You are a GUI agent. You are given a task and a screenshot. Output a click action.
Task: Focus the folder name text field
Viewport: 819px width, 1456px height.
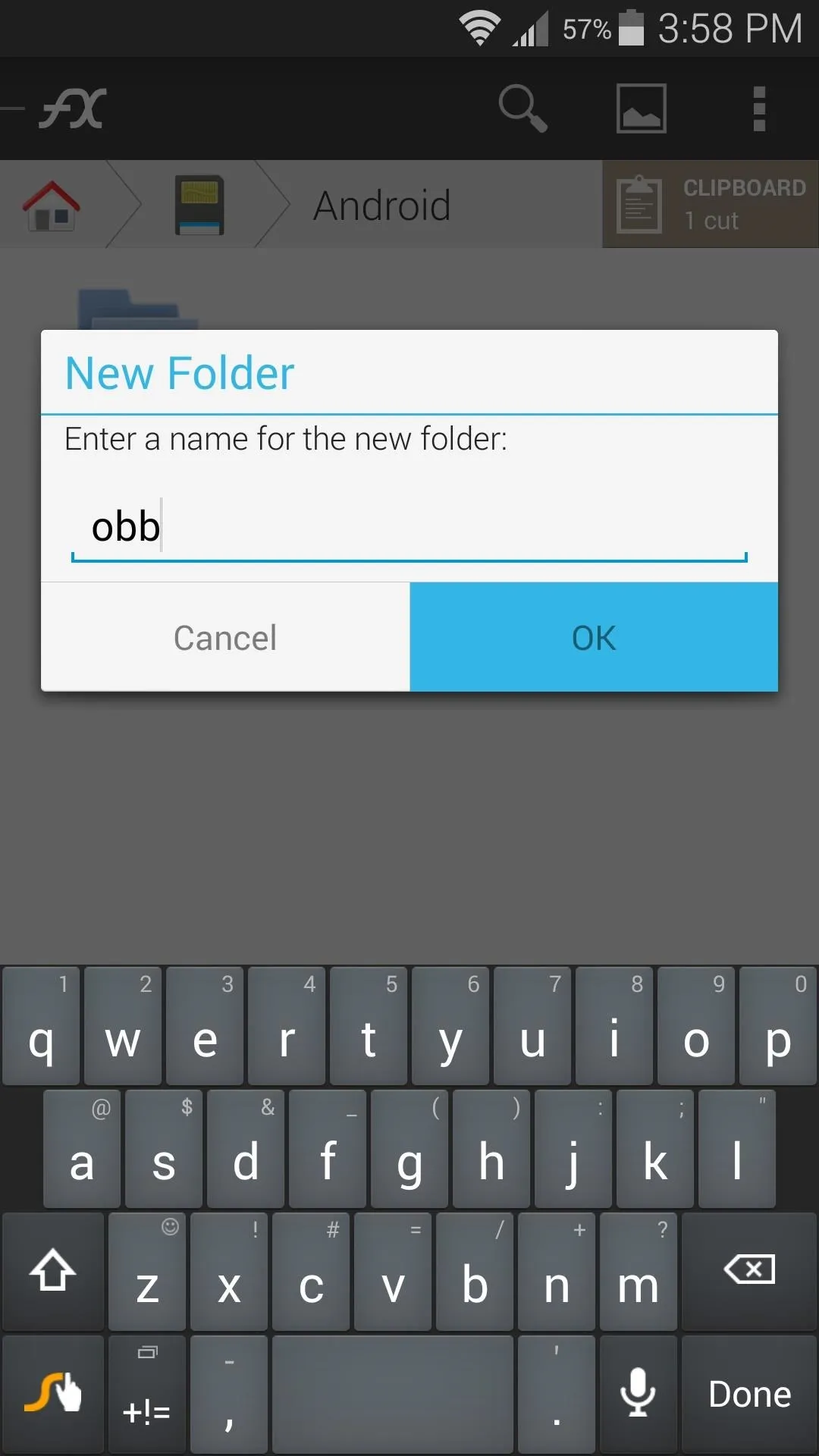409,527
